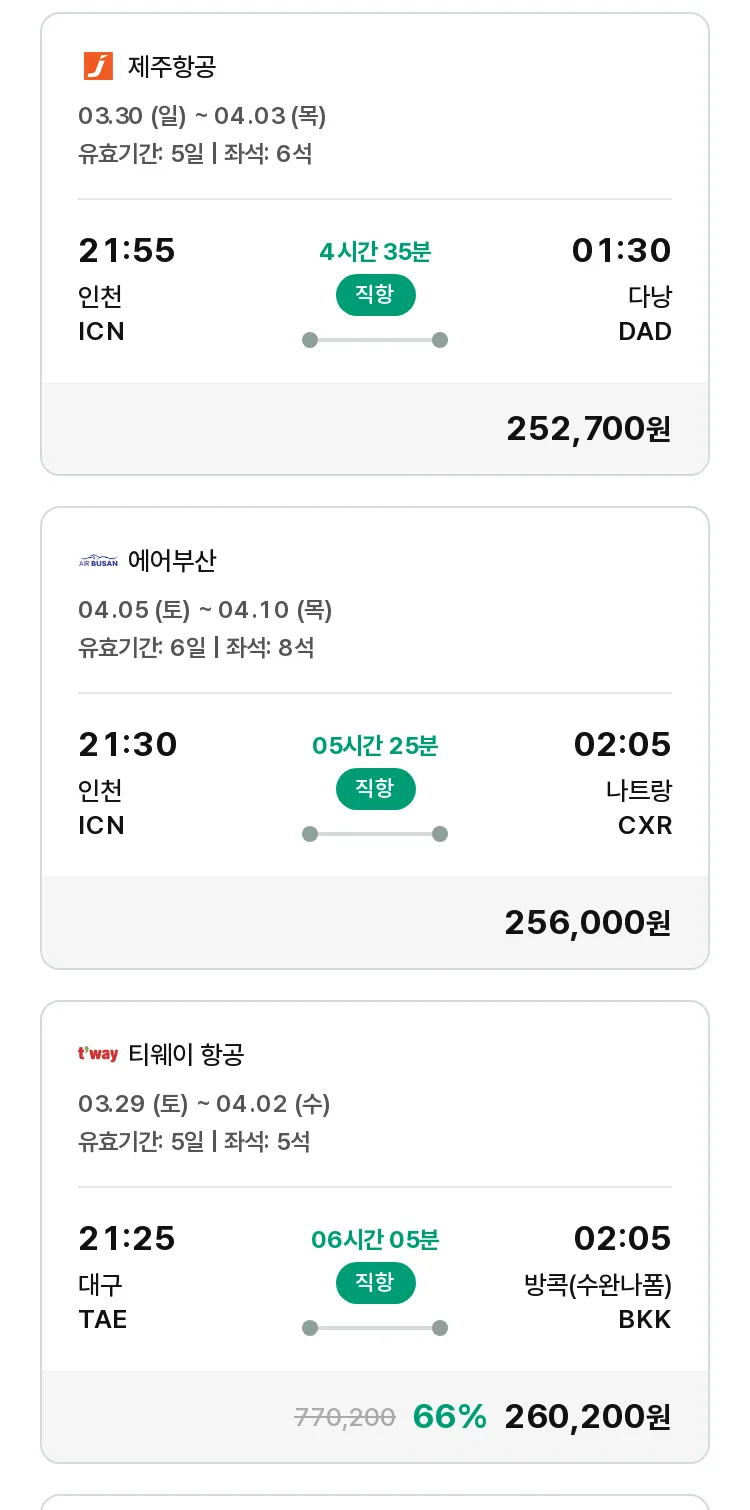Select the 에어부산 flight to 나트랑
The image size is (750, 1510).
coord(375,738)
